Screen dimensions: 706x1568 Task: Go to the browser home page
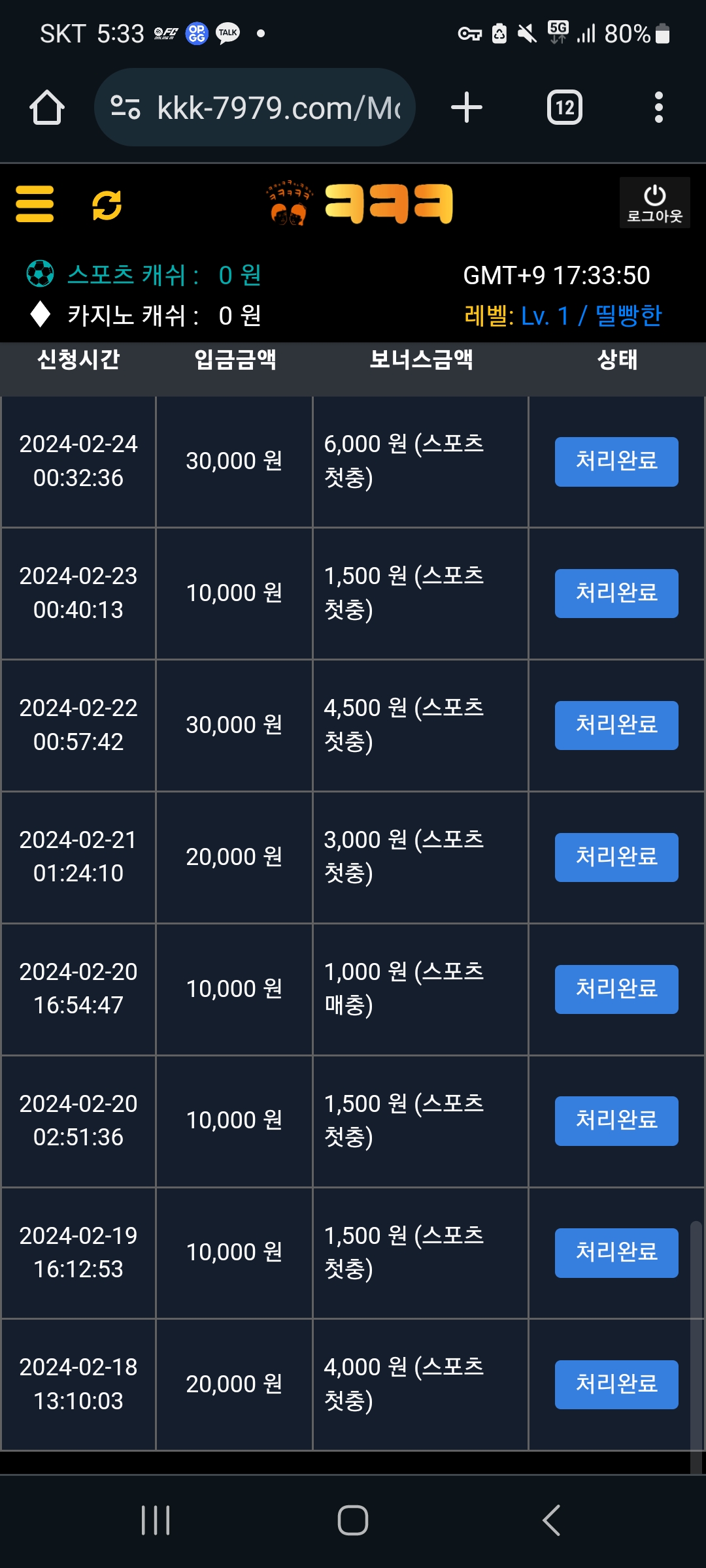point(47,108)
